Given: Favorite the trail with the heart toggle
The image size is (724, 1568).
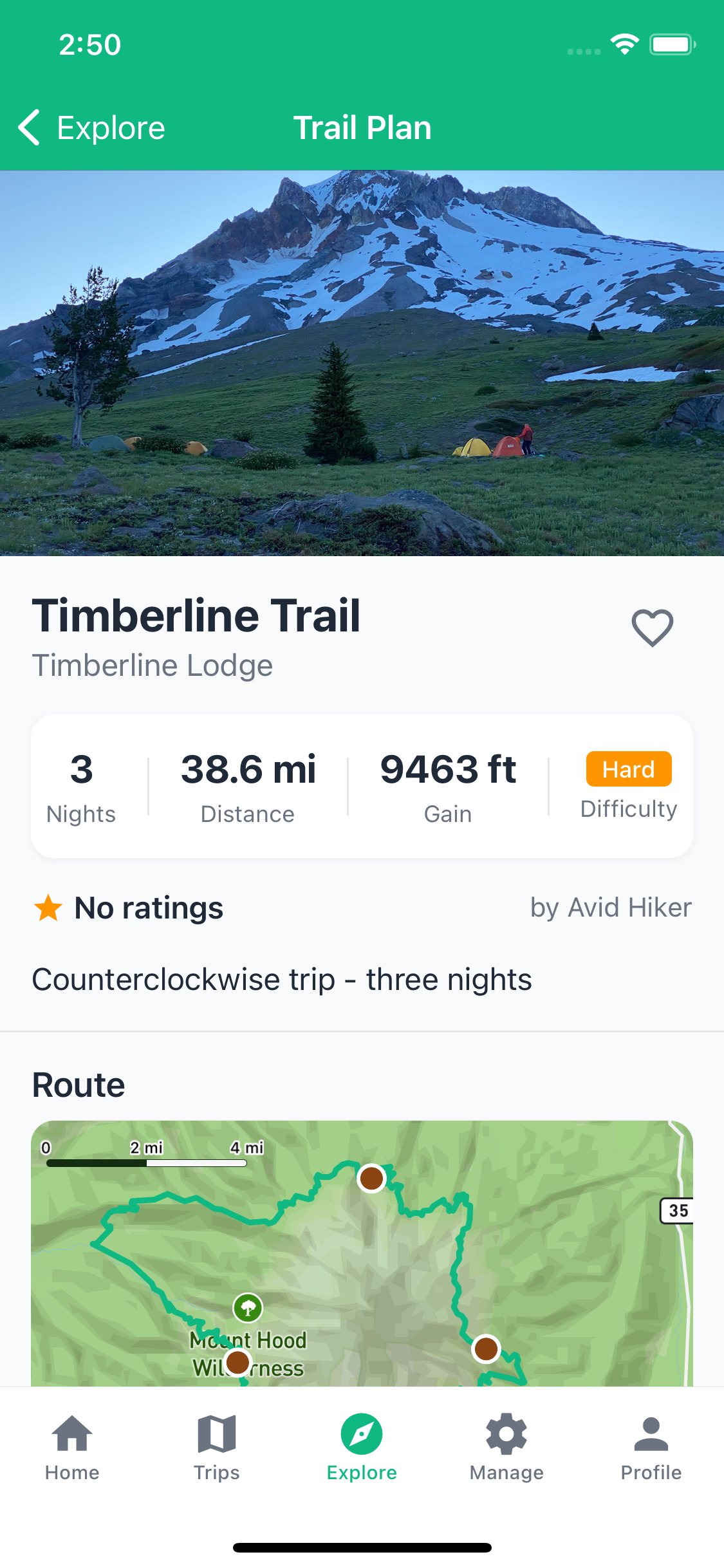Looking at the screenshot, I should (x=653, y=626).
